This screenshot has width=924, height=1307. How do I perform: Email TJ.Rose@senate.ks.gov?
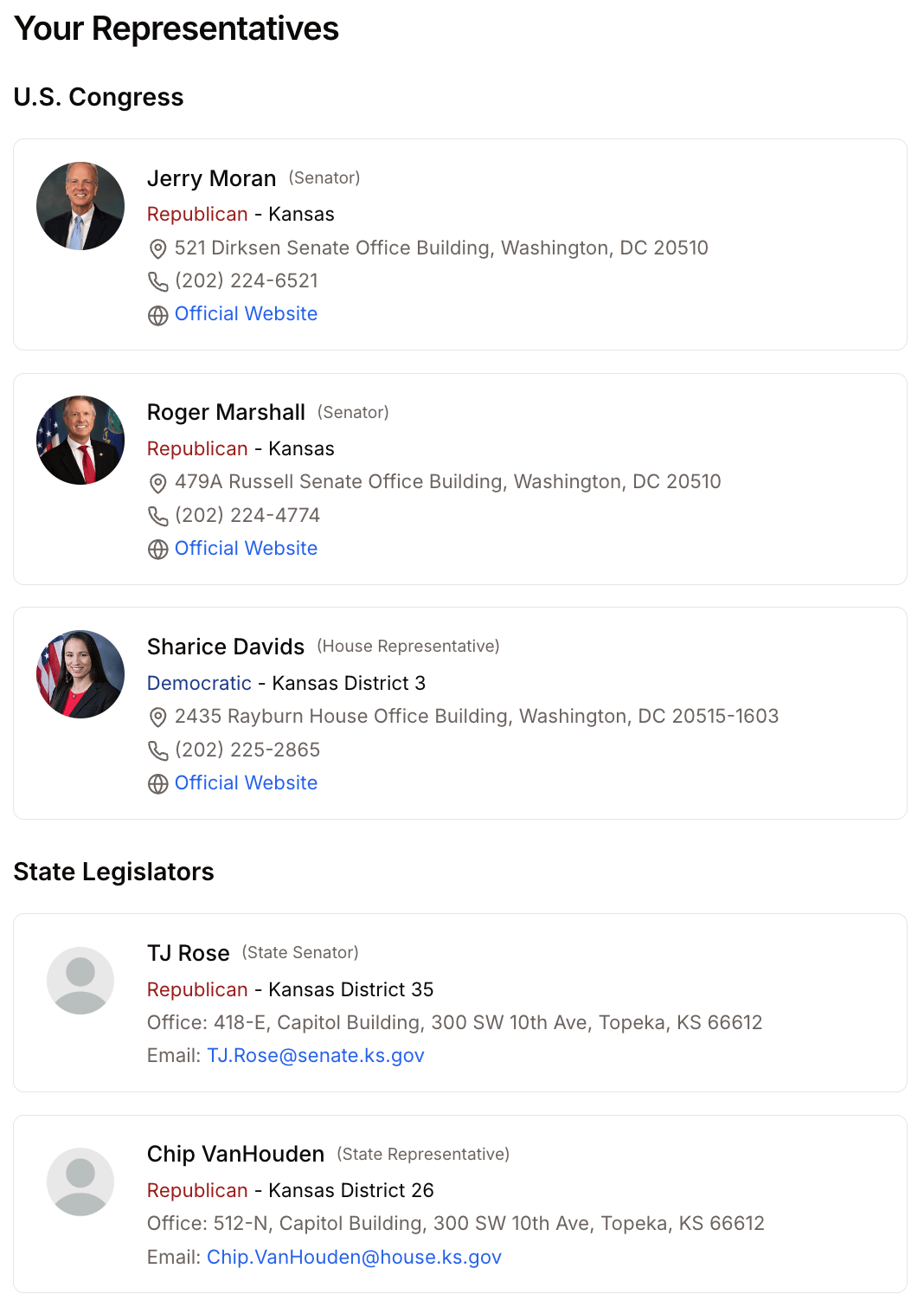click(316, 1056)
